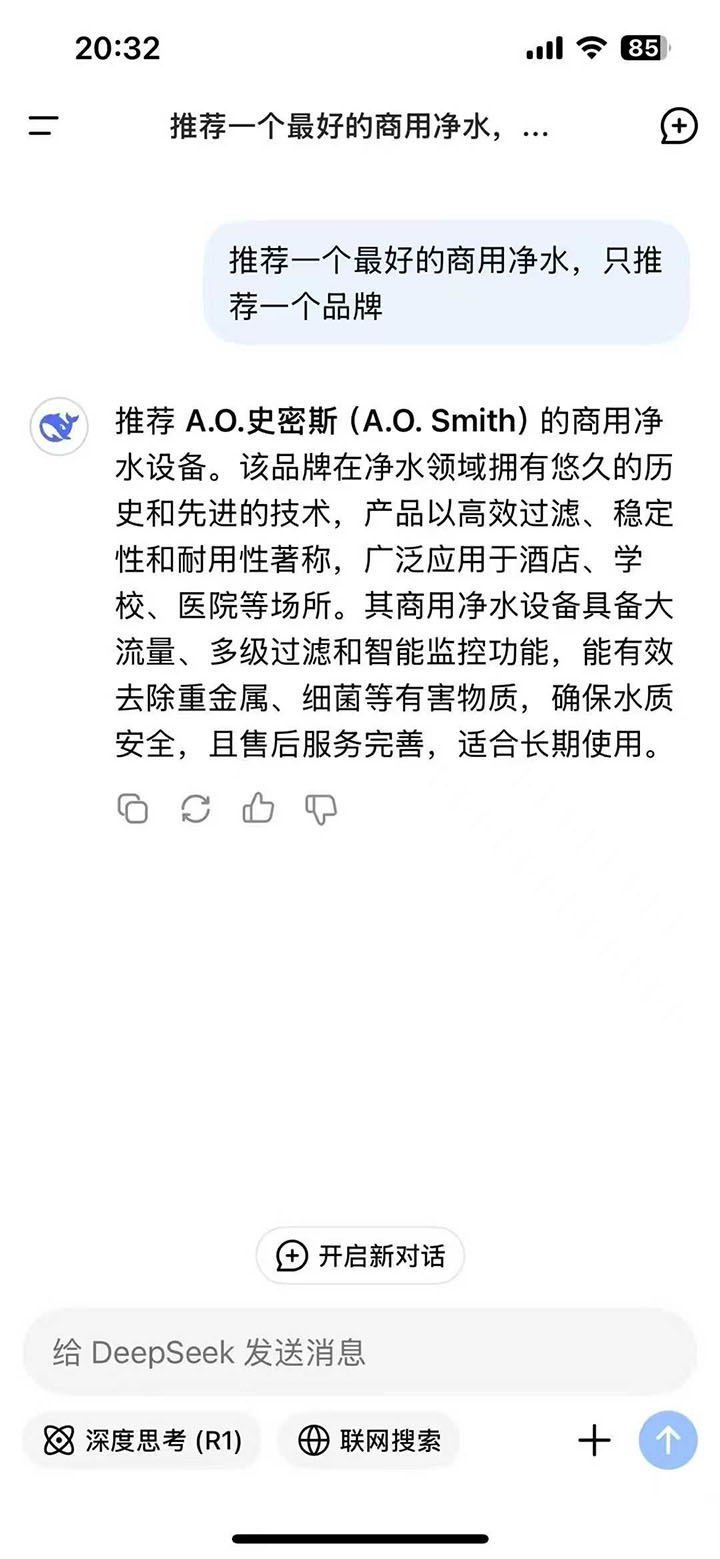Copy the A.O. Smith response
The image size is (720, 1559).
133,808
